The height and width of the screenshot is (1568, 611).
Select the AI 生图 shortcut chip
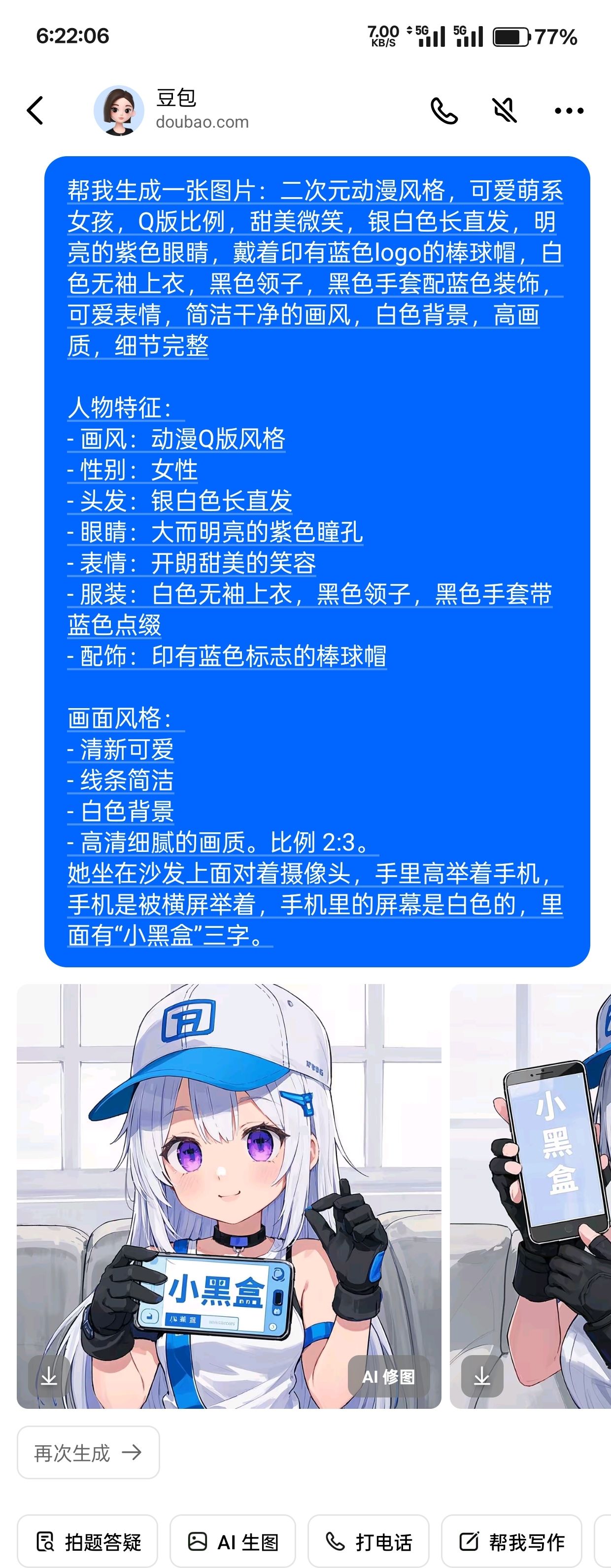pos(233,1542)
